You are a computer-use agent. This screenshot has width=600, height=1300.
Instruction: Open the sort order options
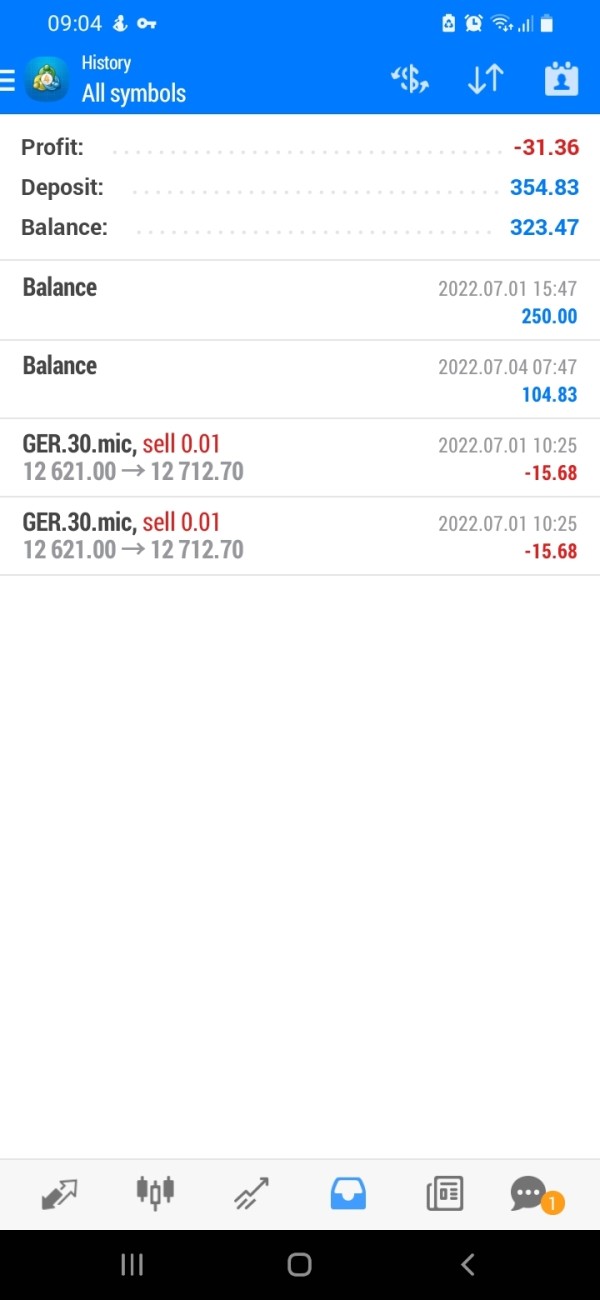point(486,80)
